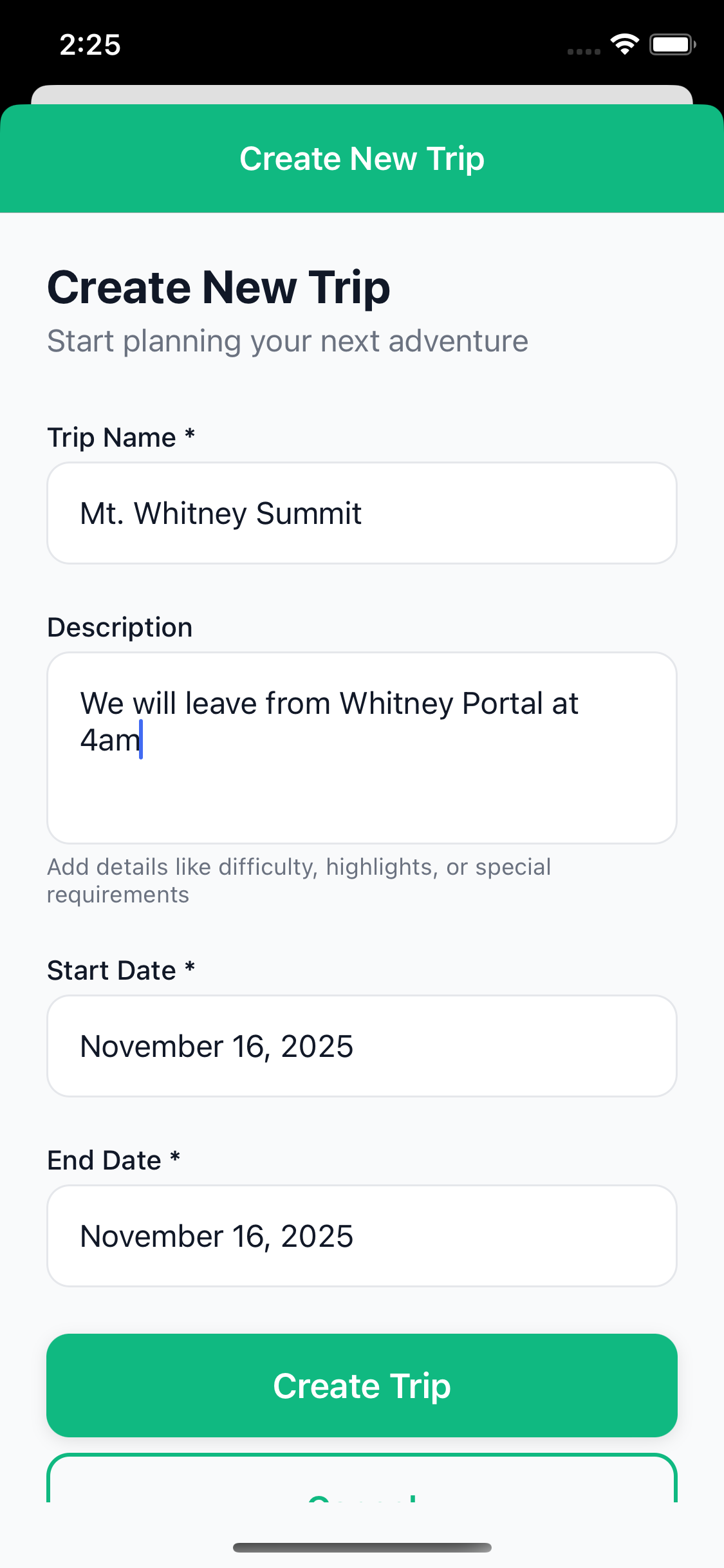Tap the subtitle "Start planning your next adventure"
This screenshot has width=724, height=1568.
(x=287, y=340)
